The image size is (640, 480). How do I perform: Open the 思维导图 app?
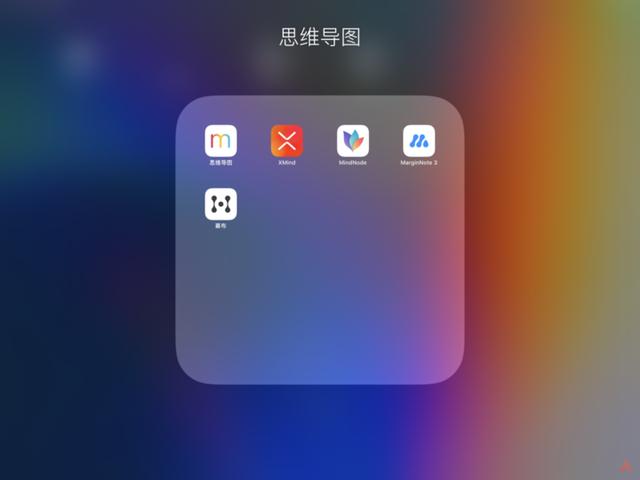point(221,141)
